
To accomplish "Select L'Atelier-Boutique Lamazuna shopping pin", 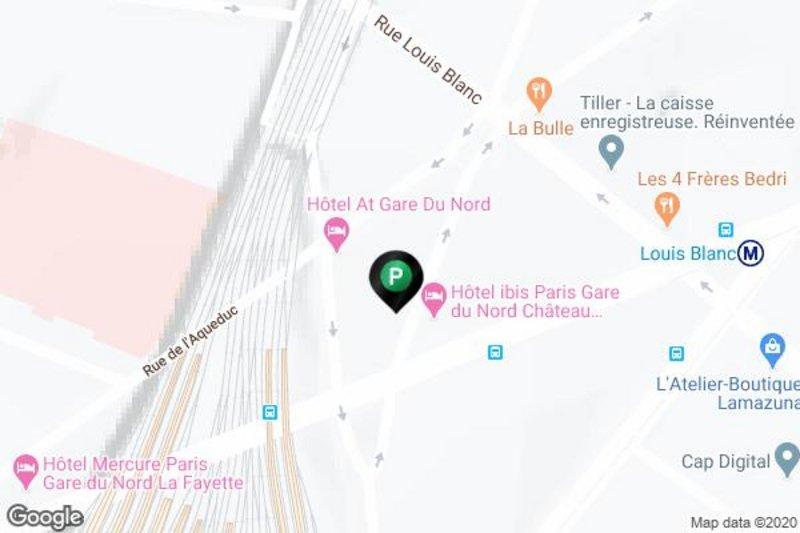I will 771,347.
